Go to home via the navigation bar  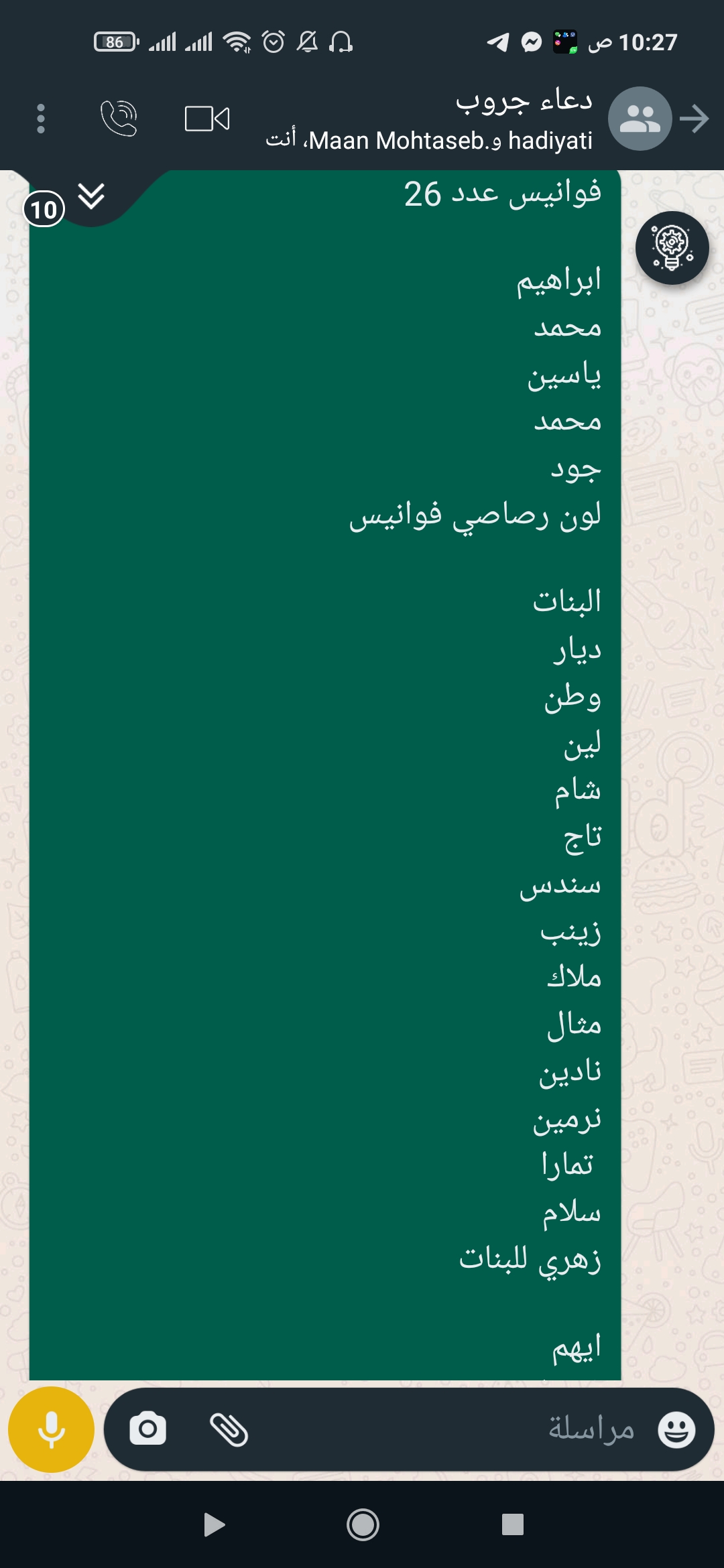pos(363,1525)
